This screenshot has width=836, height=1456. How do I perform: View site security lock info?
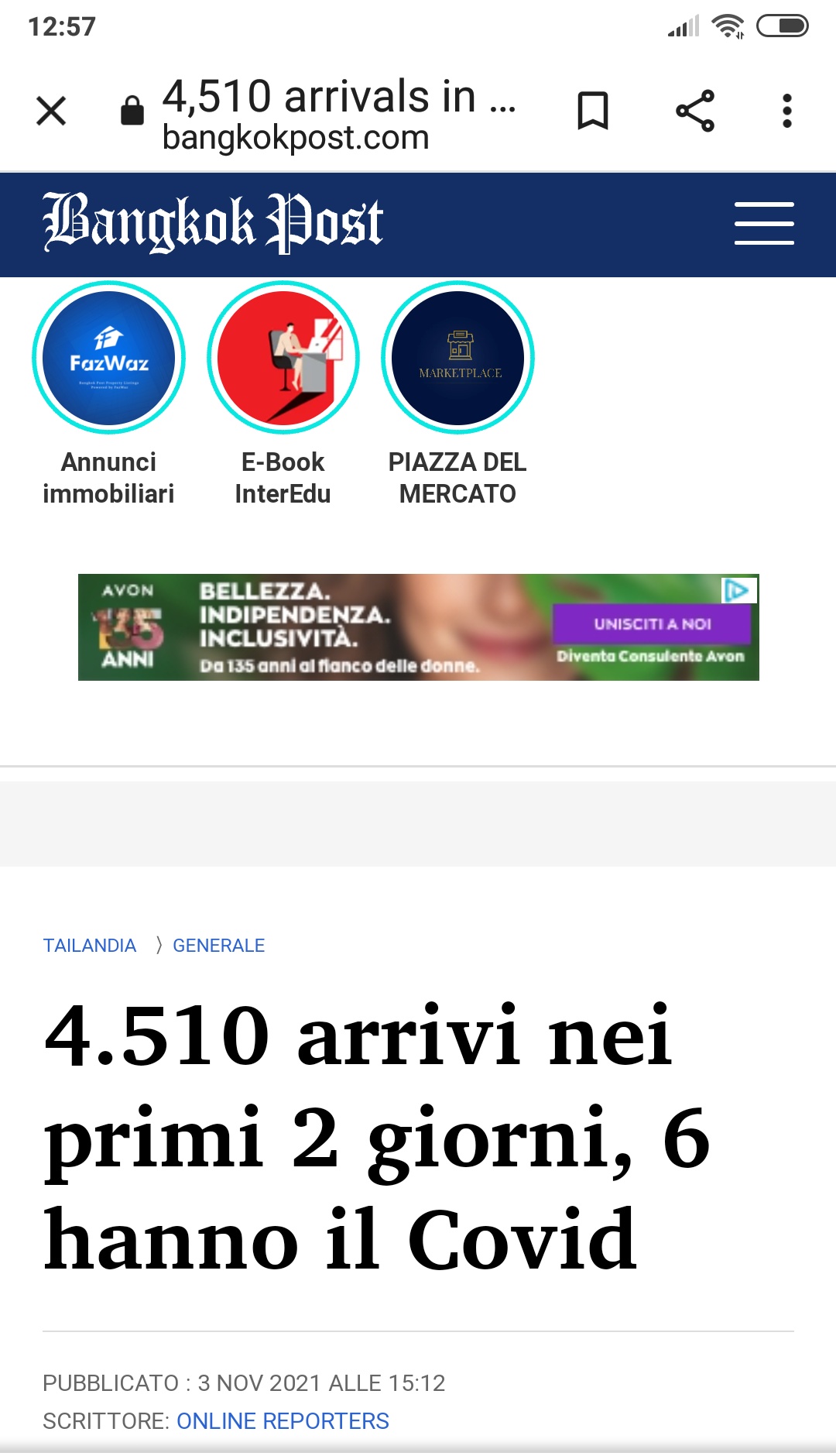click(x=132, y=111)
